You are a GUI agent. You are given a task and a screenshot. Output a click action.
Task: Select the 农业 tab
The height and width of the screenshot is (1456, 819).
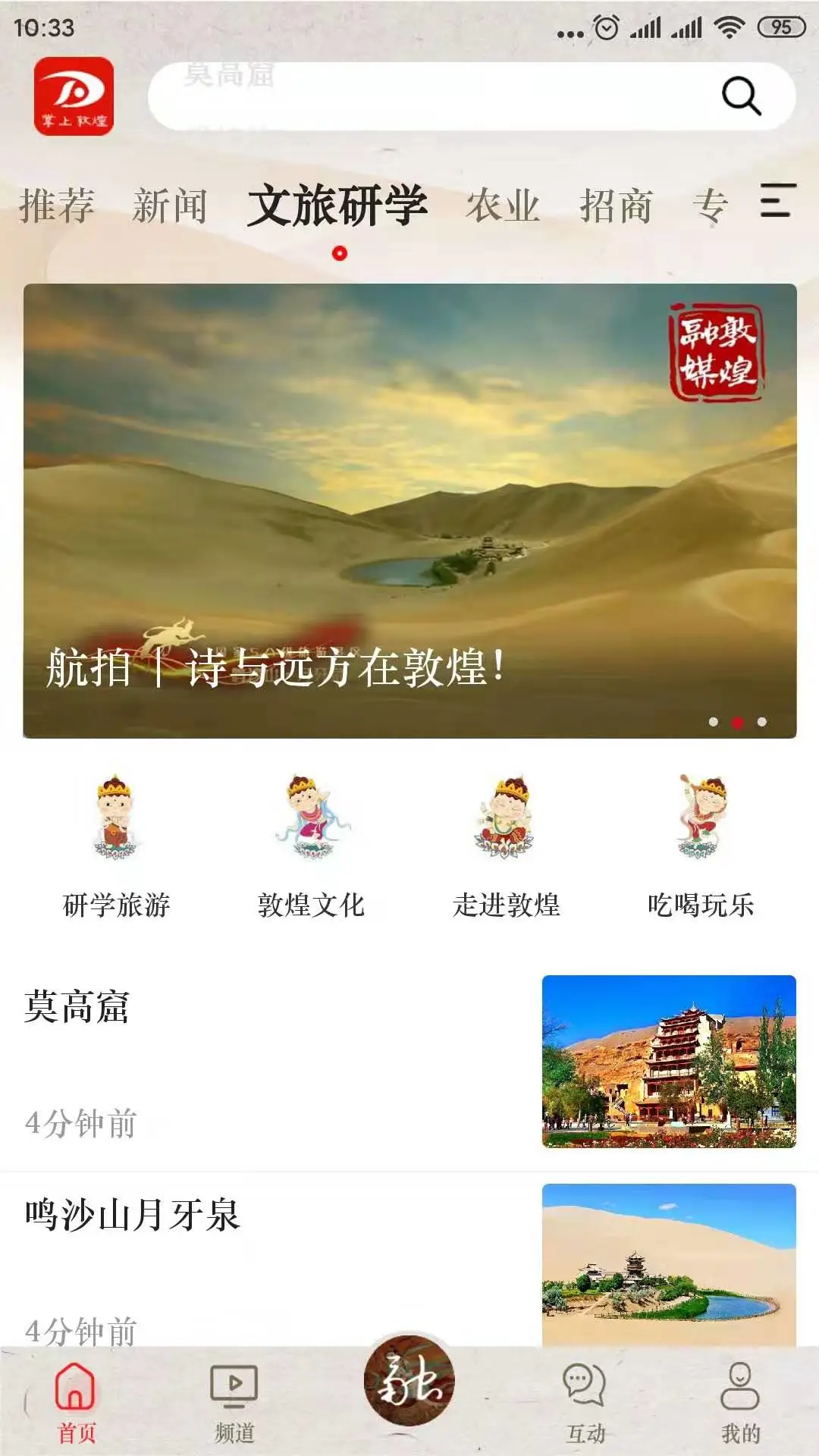pyautogui.click(x=503, y=206)
